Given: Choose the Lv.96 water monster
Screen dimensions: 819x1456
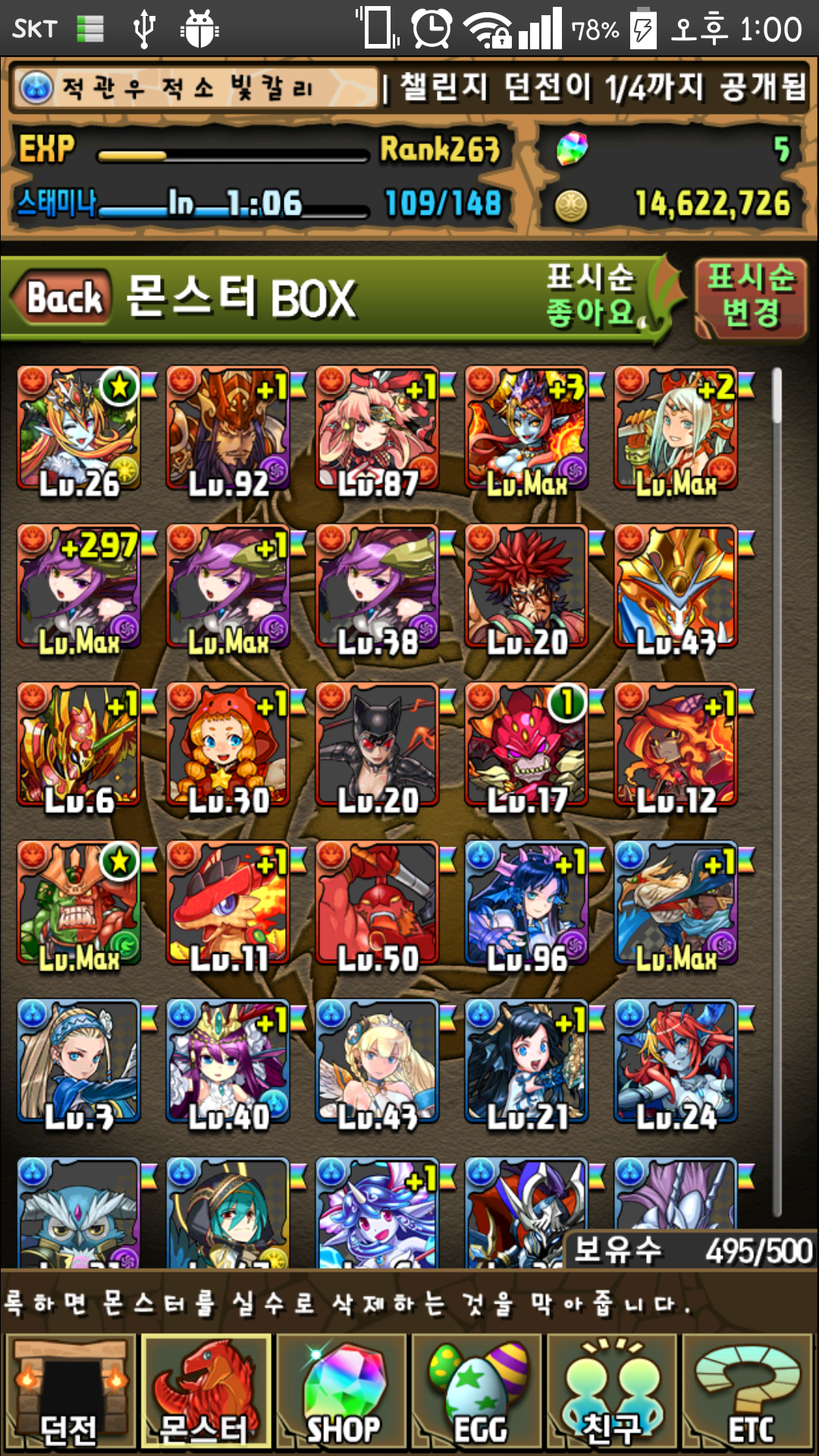Looking at the screenshot, I should coord(527,904).
